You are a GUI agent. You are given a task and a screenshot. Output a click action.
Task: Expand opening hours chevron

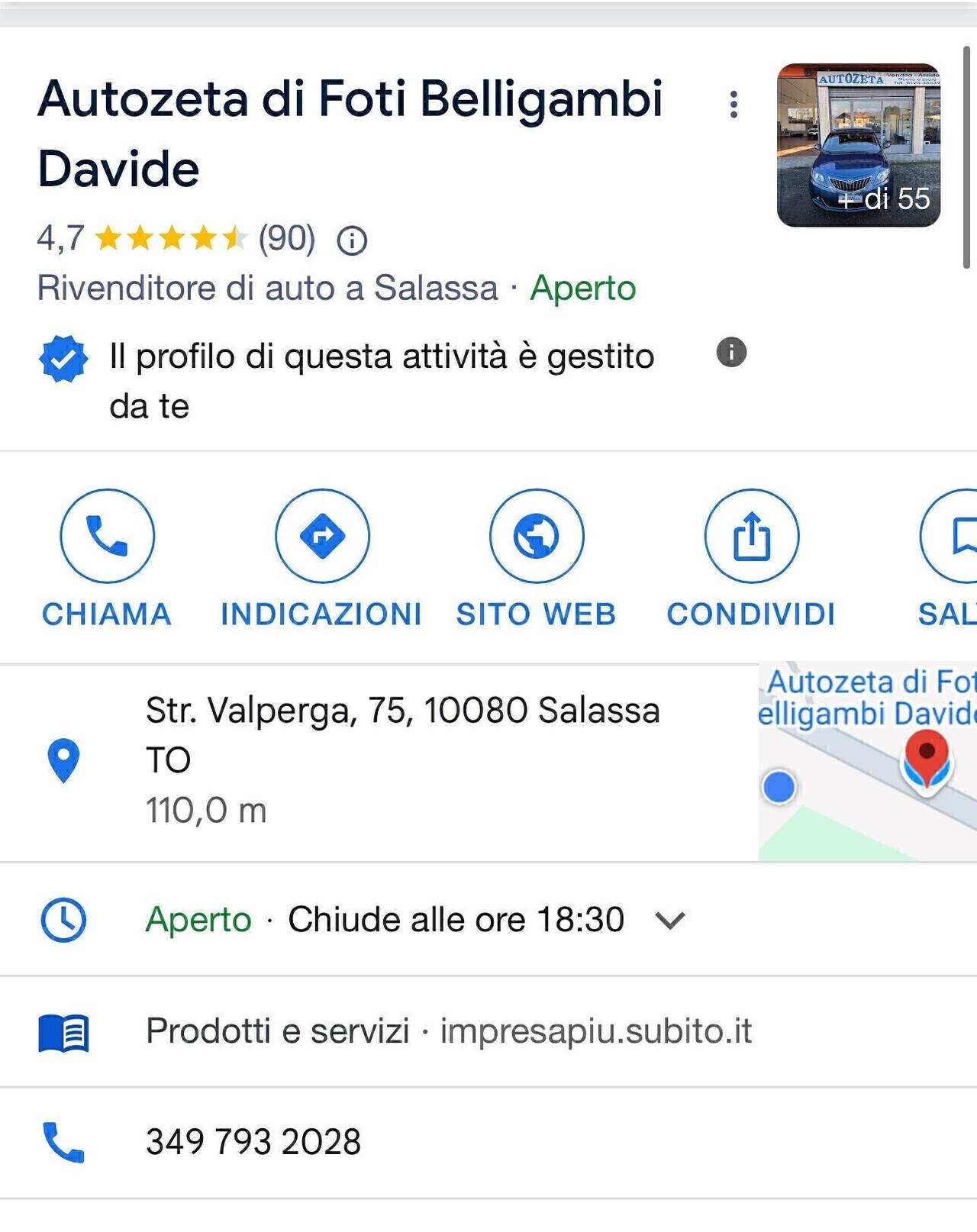pyautogui.click(x=670, y=921)
